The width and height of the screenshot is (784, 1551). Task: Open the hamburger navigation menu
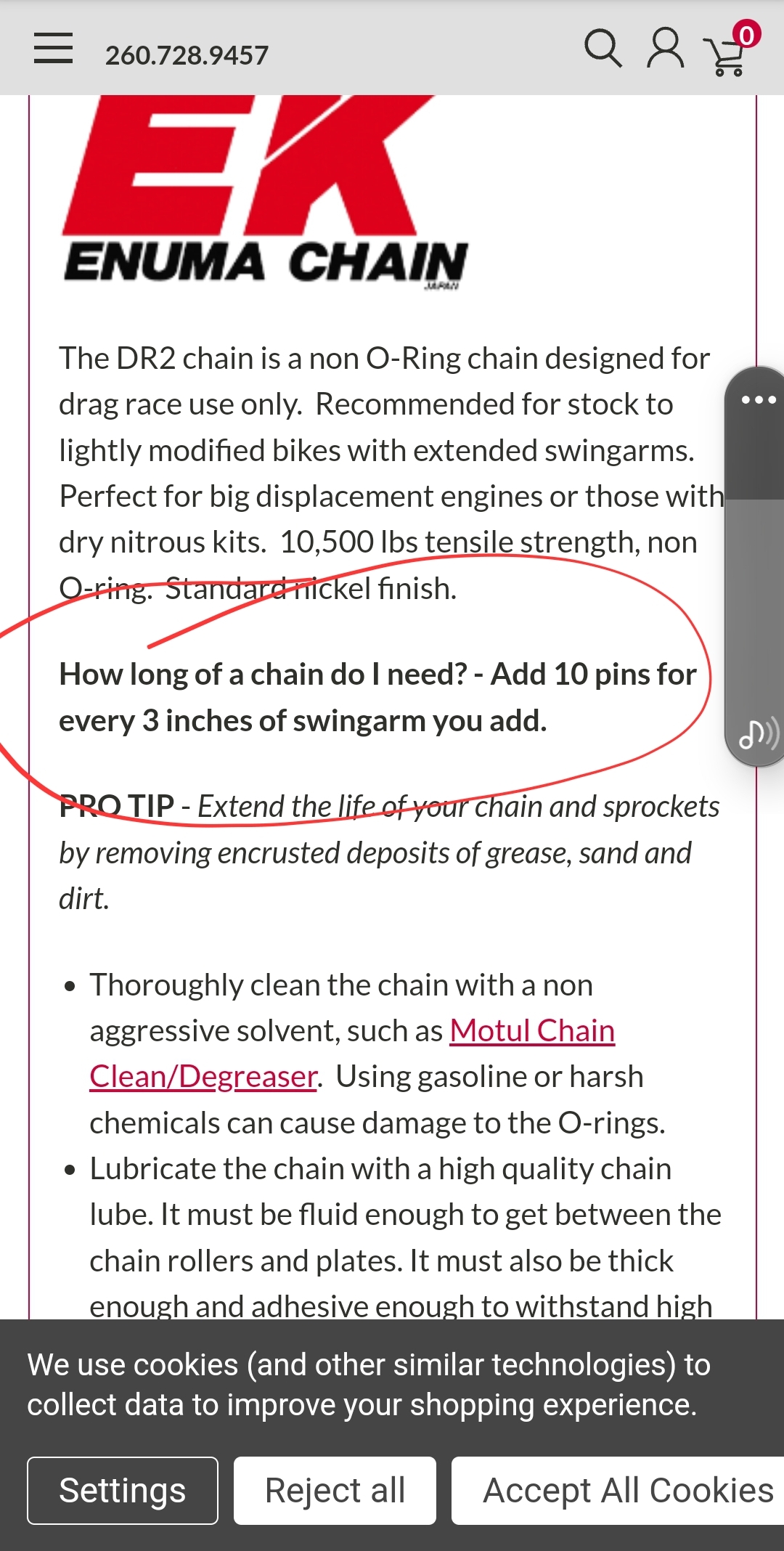(53, 49)
